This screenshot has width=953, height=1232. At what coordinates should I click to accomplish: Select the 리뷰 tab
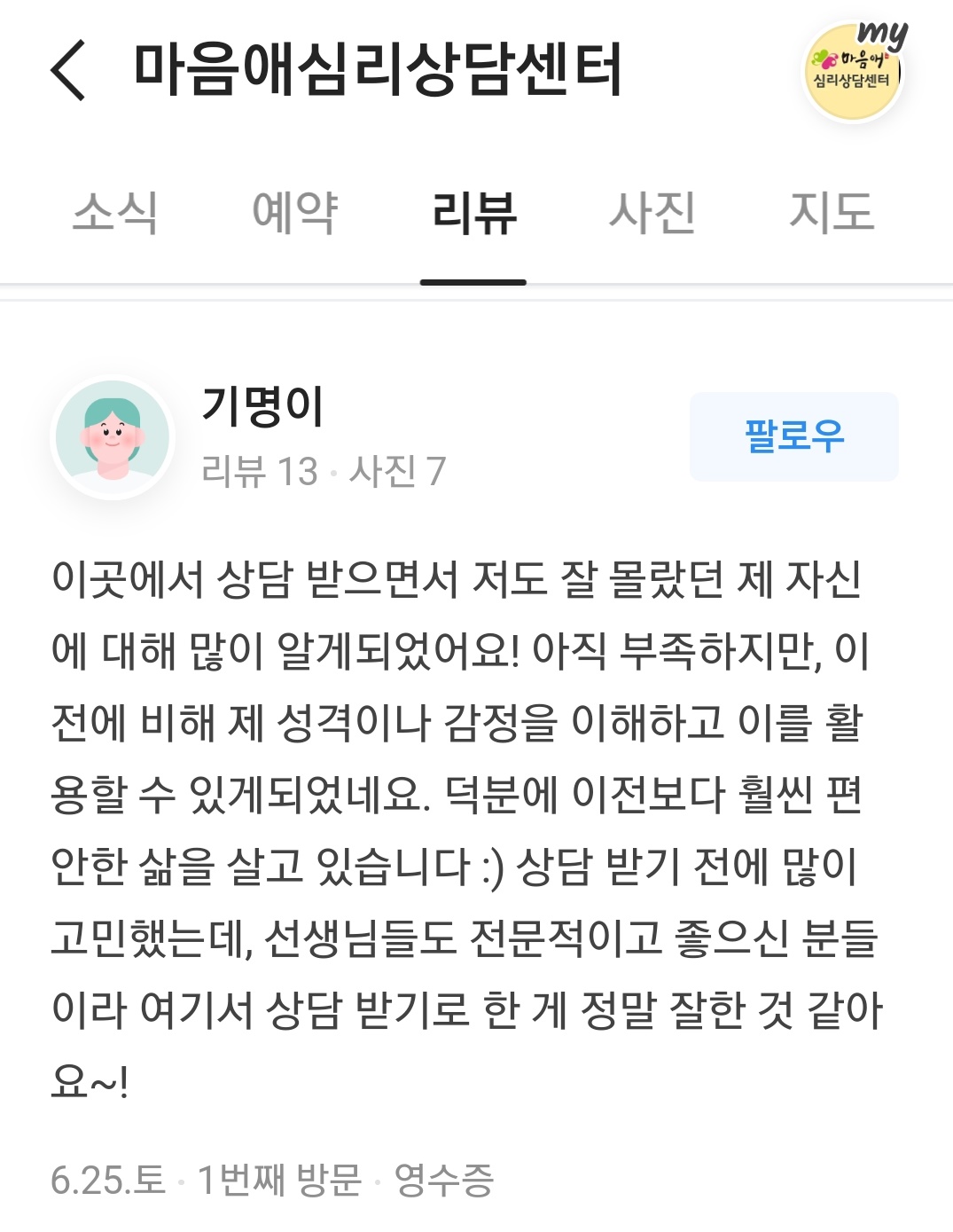coord(473,213)
